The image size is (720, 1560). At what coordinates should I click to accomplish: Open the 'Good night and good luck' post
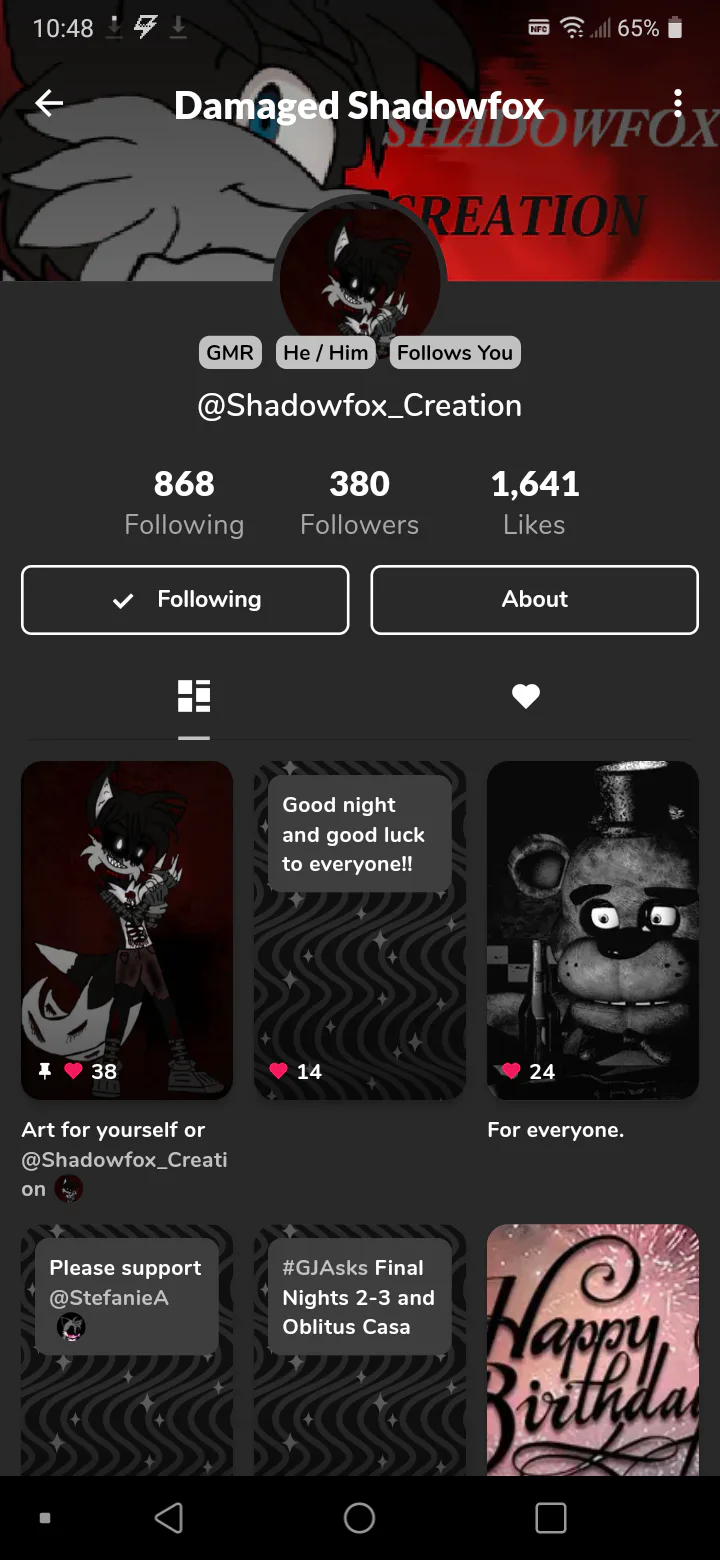point(359,930)
